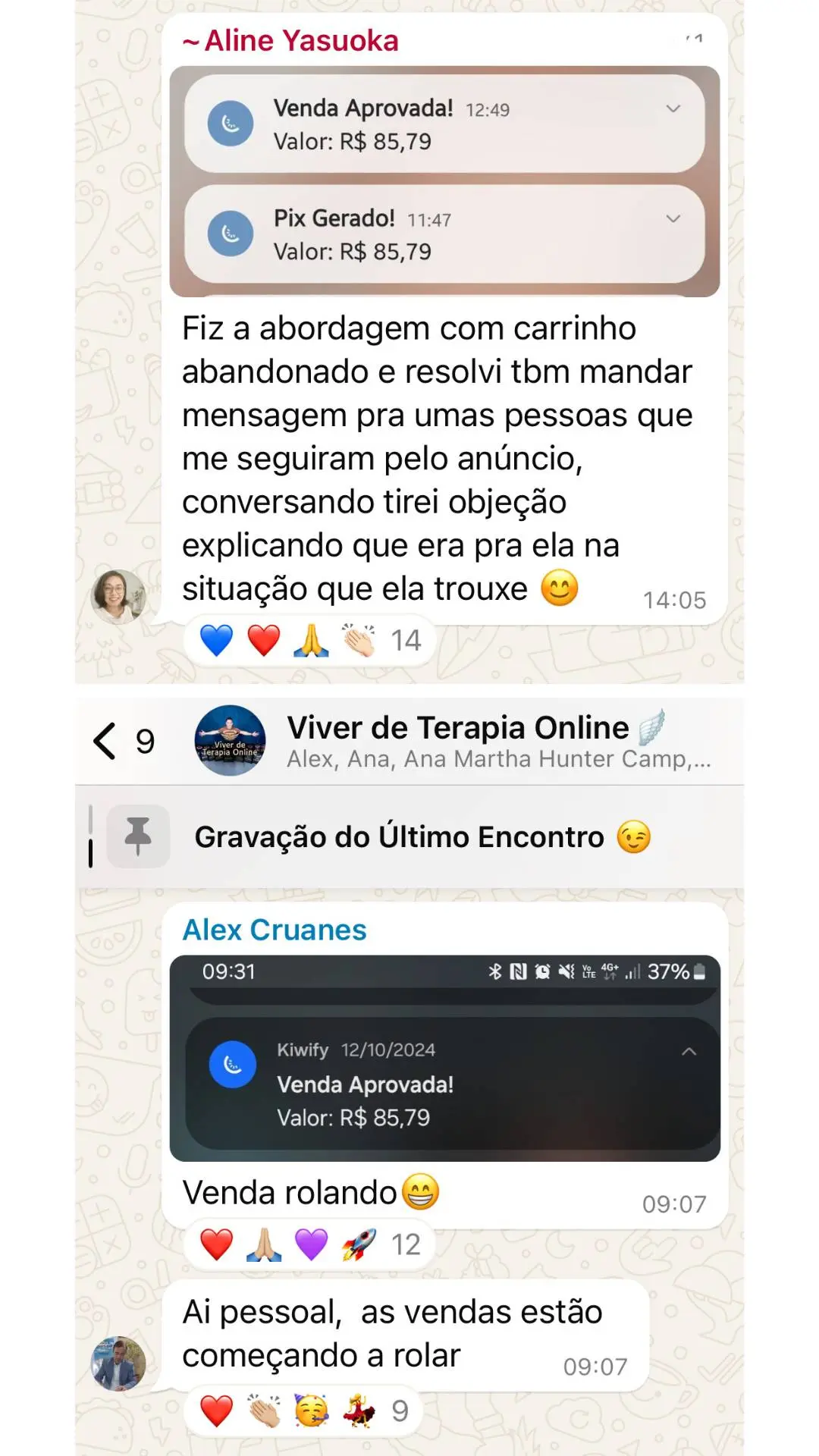Expand the Venda Aprovada notification chevron
Viewport: 819px width, 1456px height.
(x=673, y=110)
